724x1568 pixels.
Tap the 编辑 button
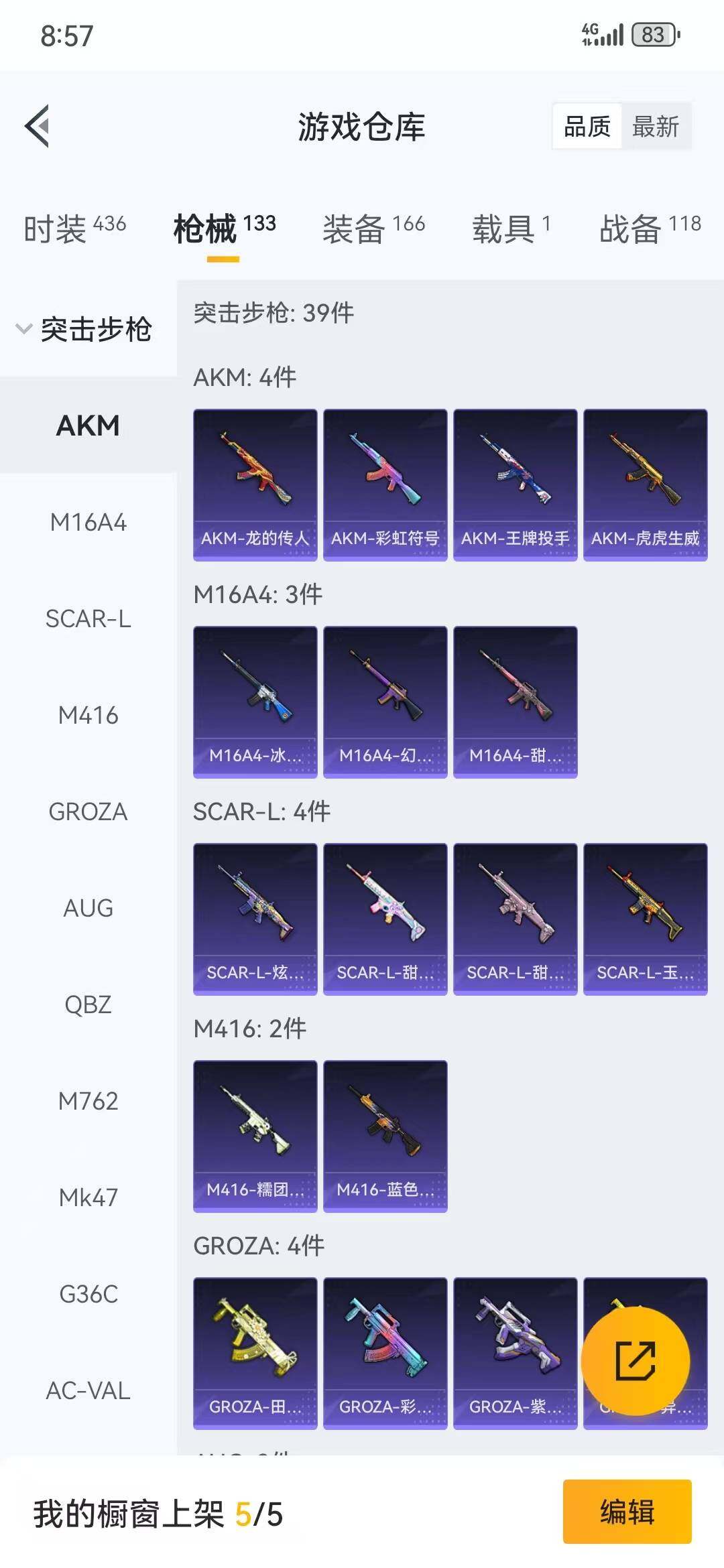(627, 1512)
